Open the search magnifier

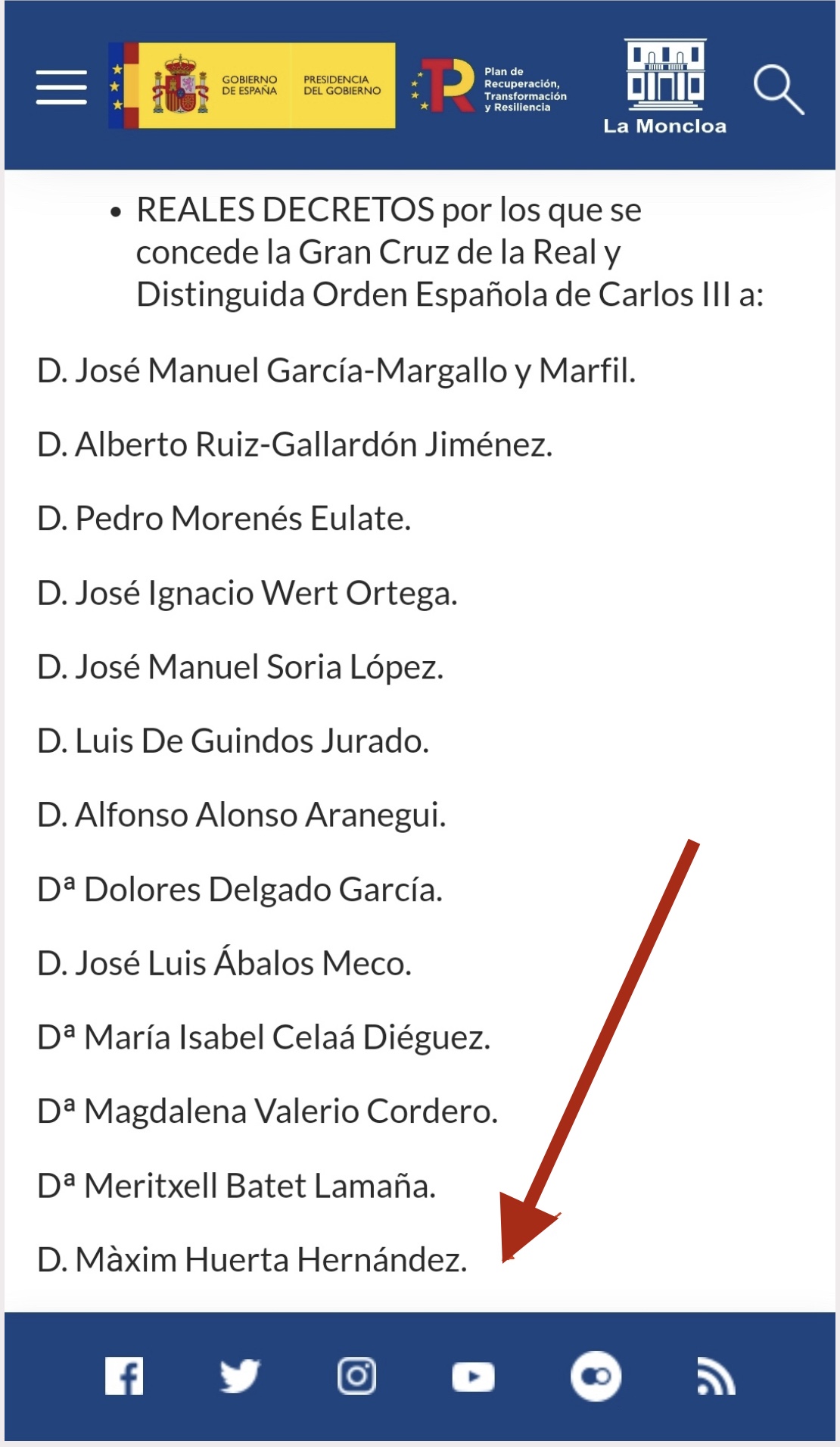[x=778, y=89]
